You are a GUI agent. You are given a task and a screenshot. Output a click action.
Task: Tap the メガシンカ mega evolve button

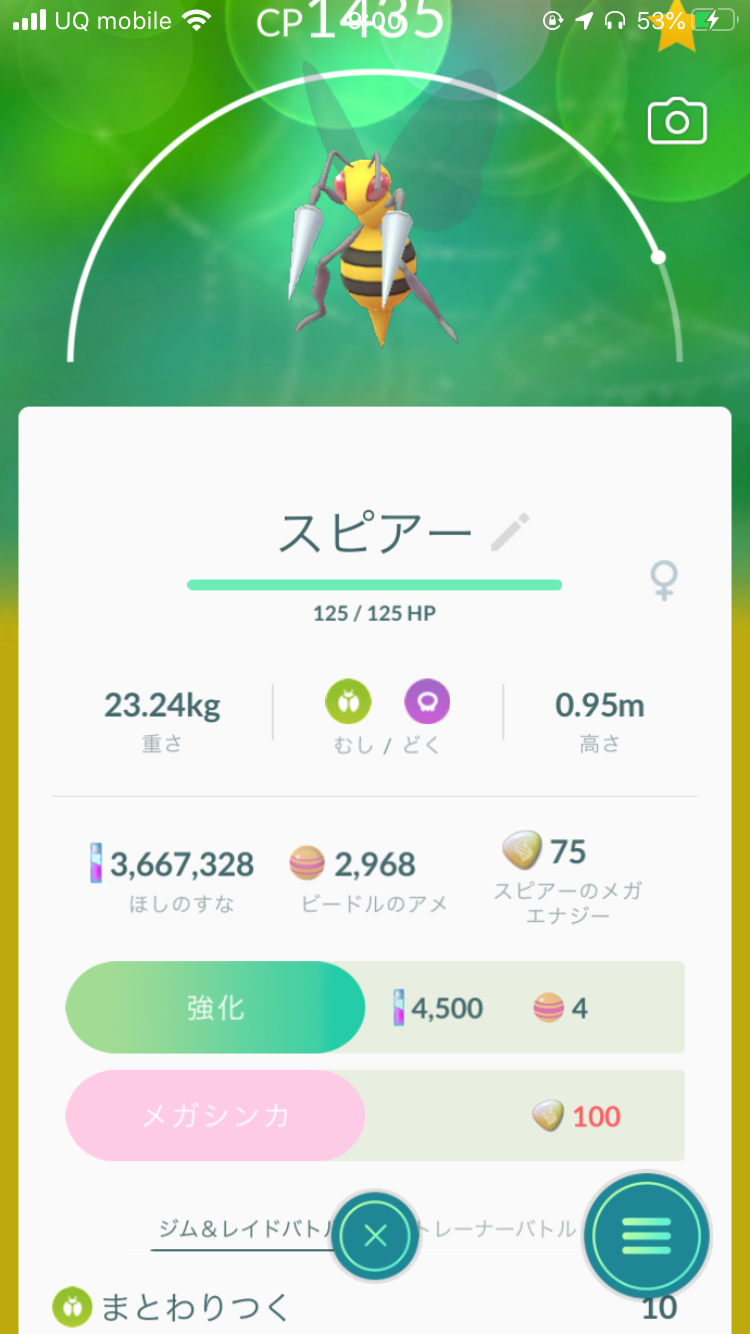point(215,1115)
